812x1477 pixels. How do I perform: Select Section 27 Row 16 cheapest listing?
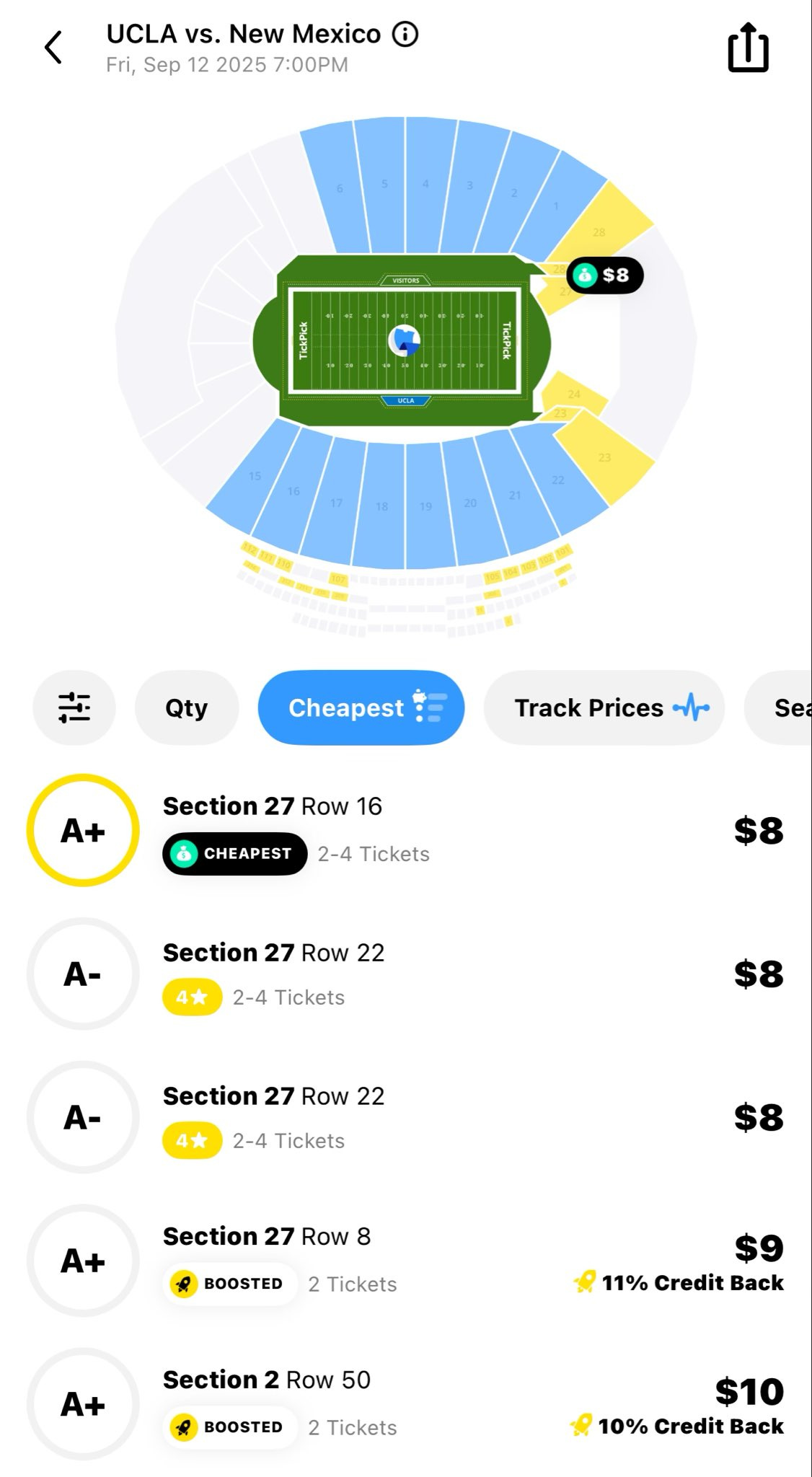(x=406, y=830)
